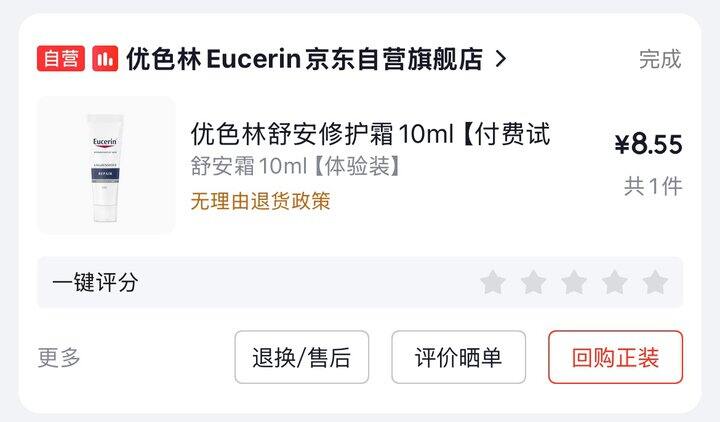View the 无理由退货政策 return policy
720x422 pixels.
point(260,201)
